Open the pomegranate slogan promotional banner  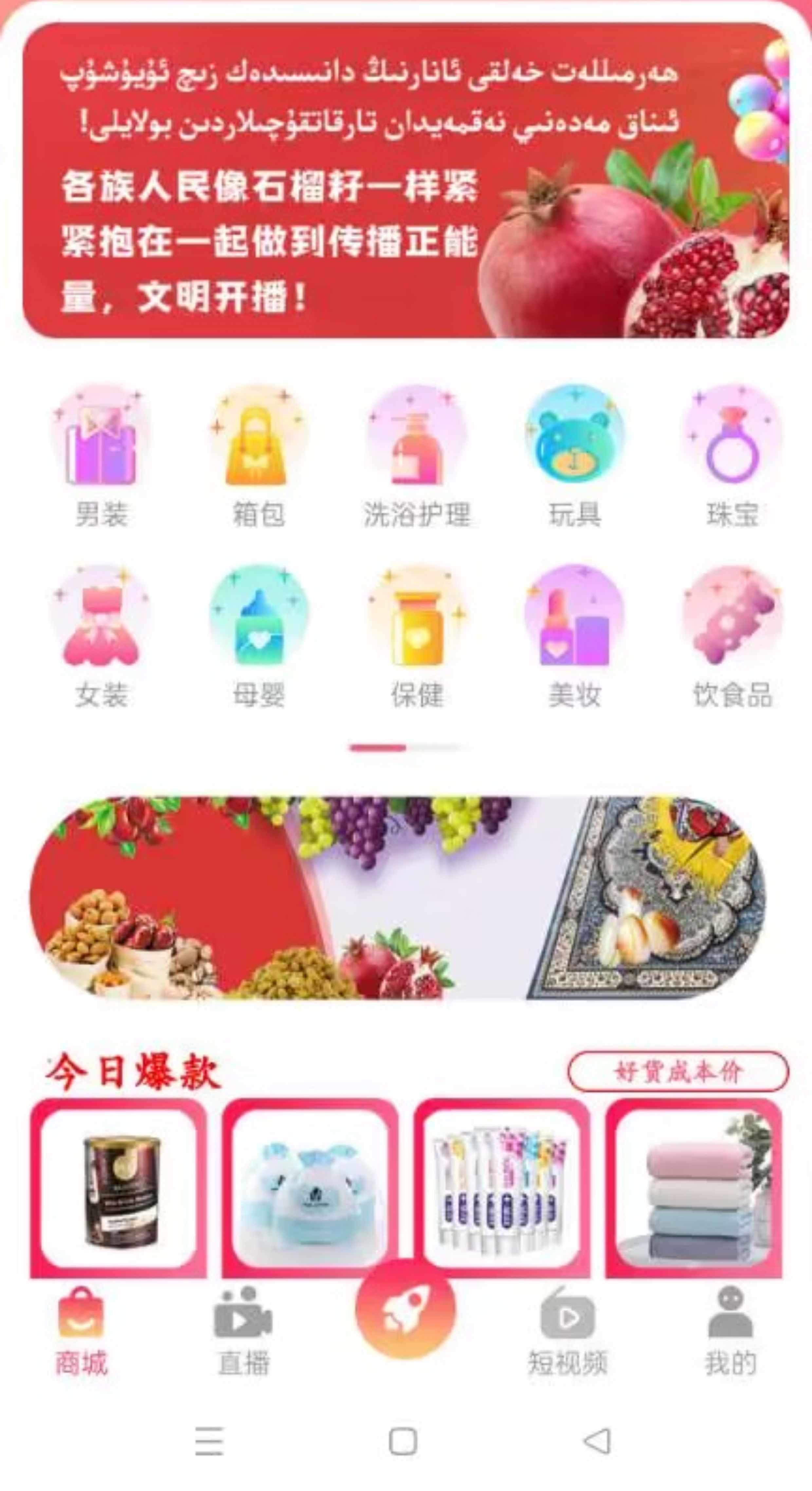click(x=405, y=185)
